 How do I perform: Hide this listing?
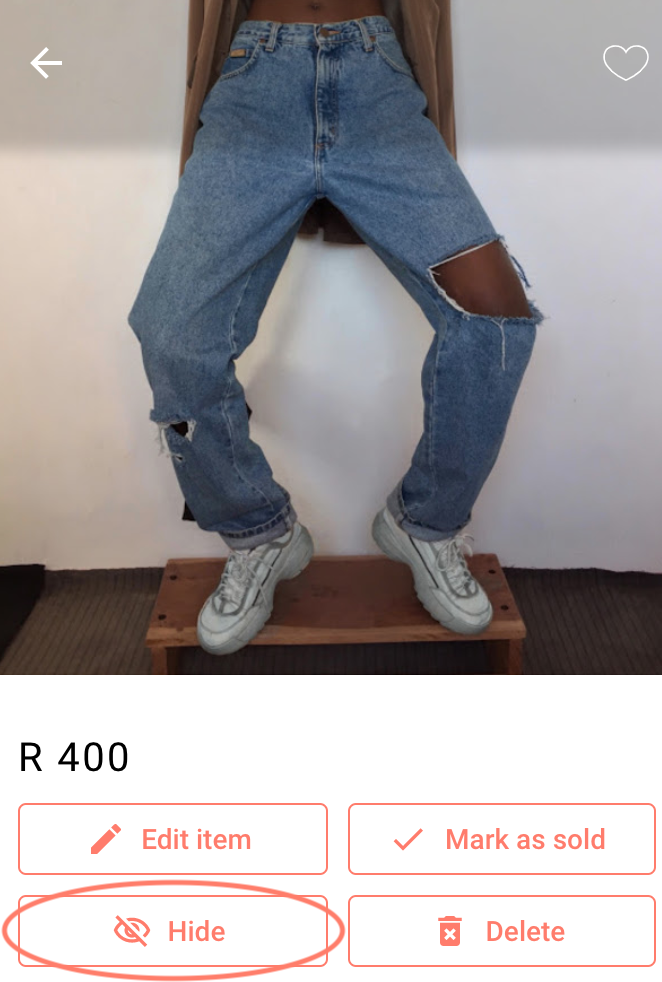click(173, 931)
